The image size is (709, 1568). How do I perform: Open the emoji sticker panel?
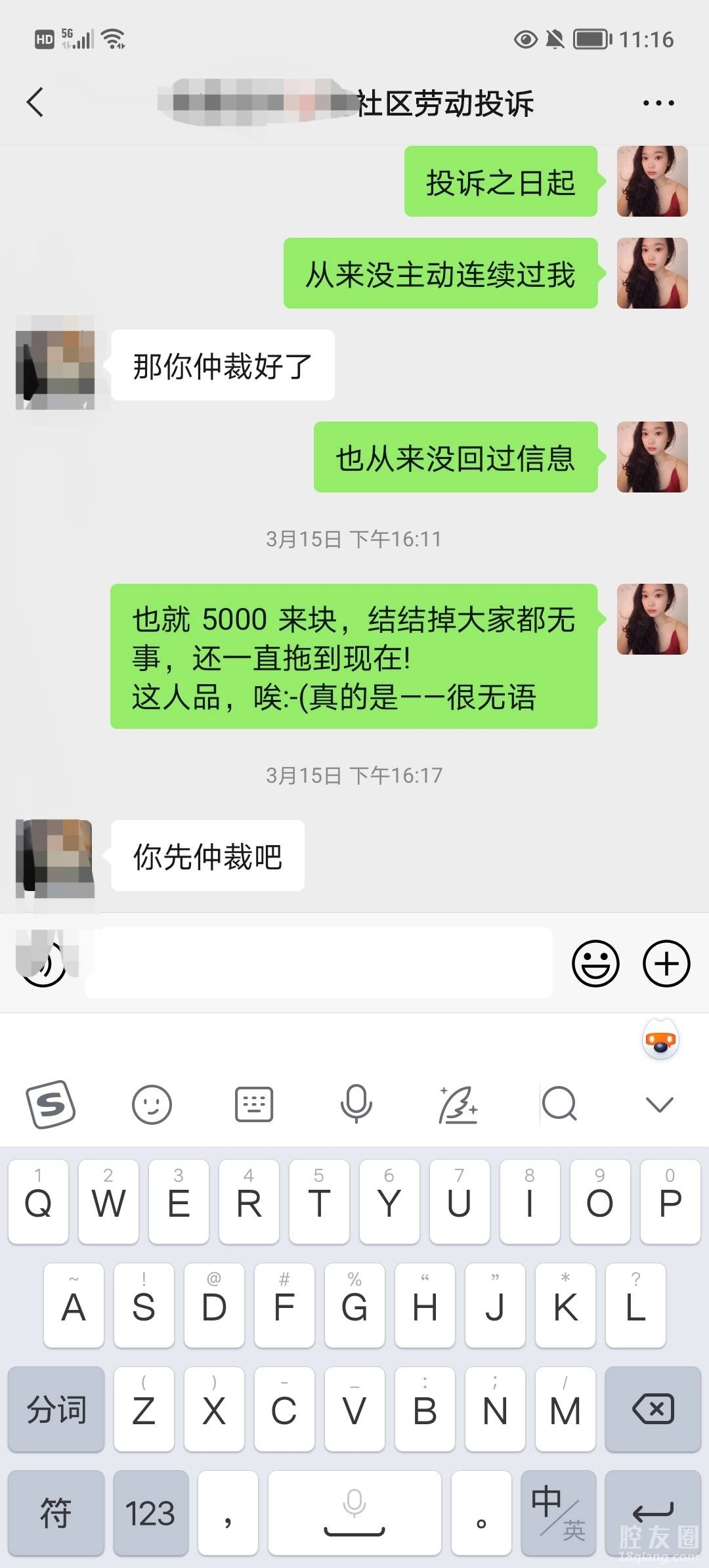[595, 963]
